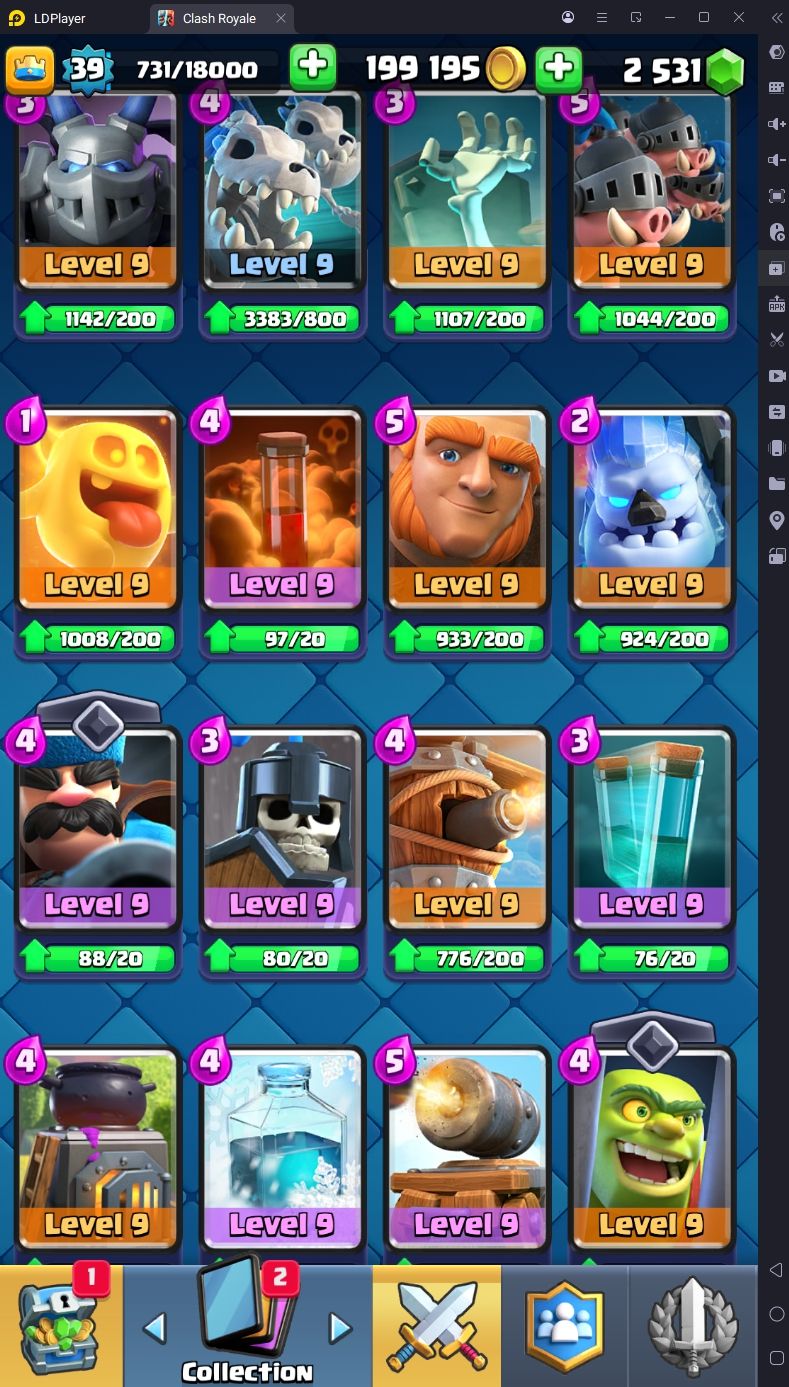Buy gems with the plus button
Image resolution: width=789 pixels, height=1387 pixels.
click(558, 68)
